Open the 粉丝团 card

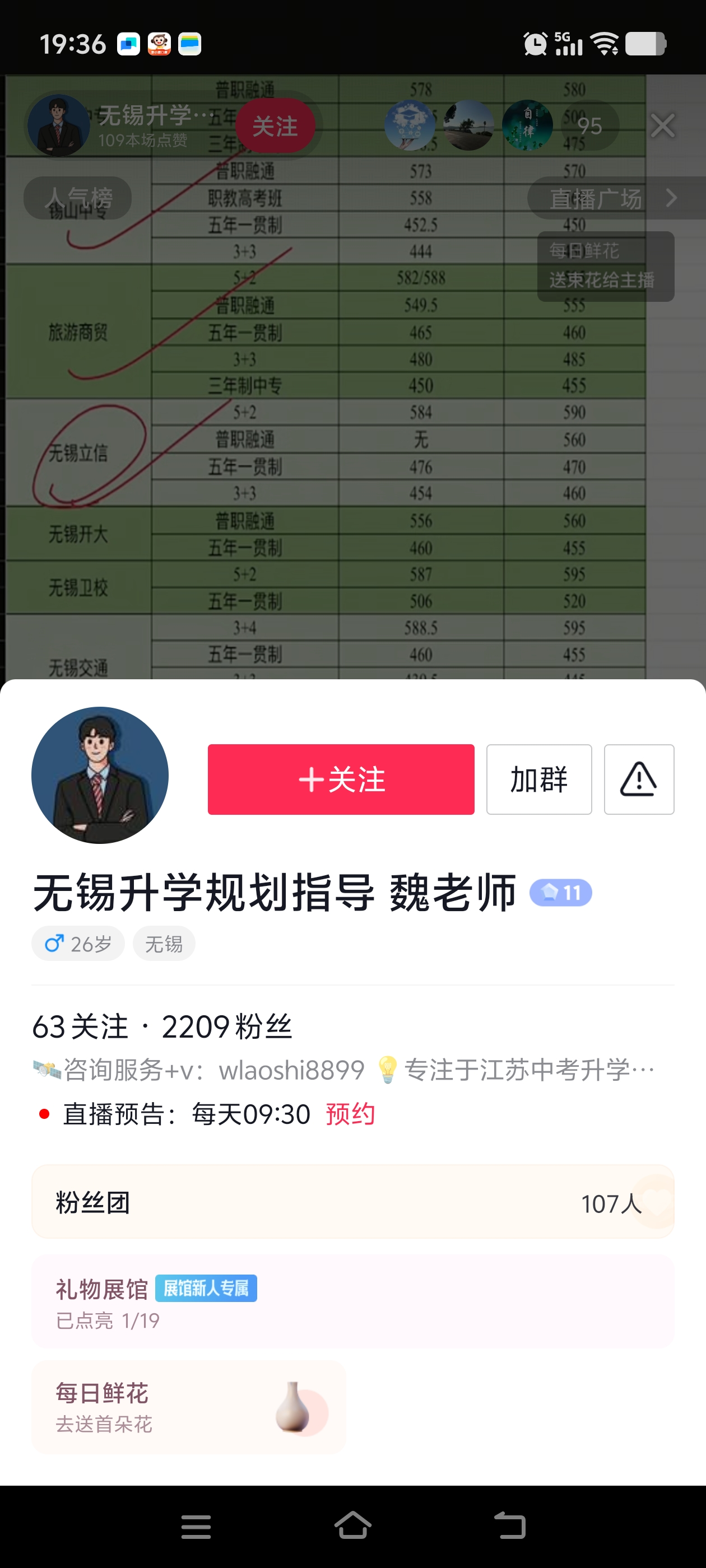[352, 1202]
